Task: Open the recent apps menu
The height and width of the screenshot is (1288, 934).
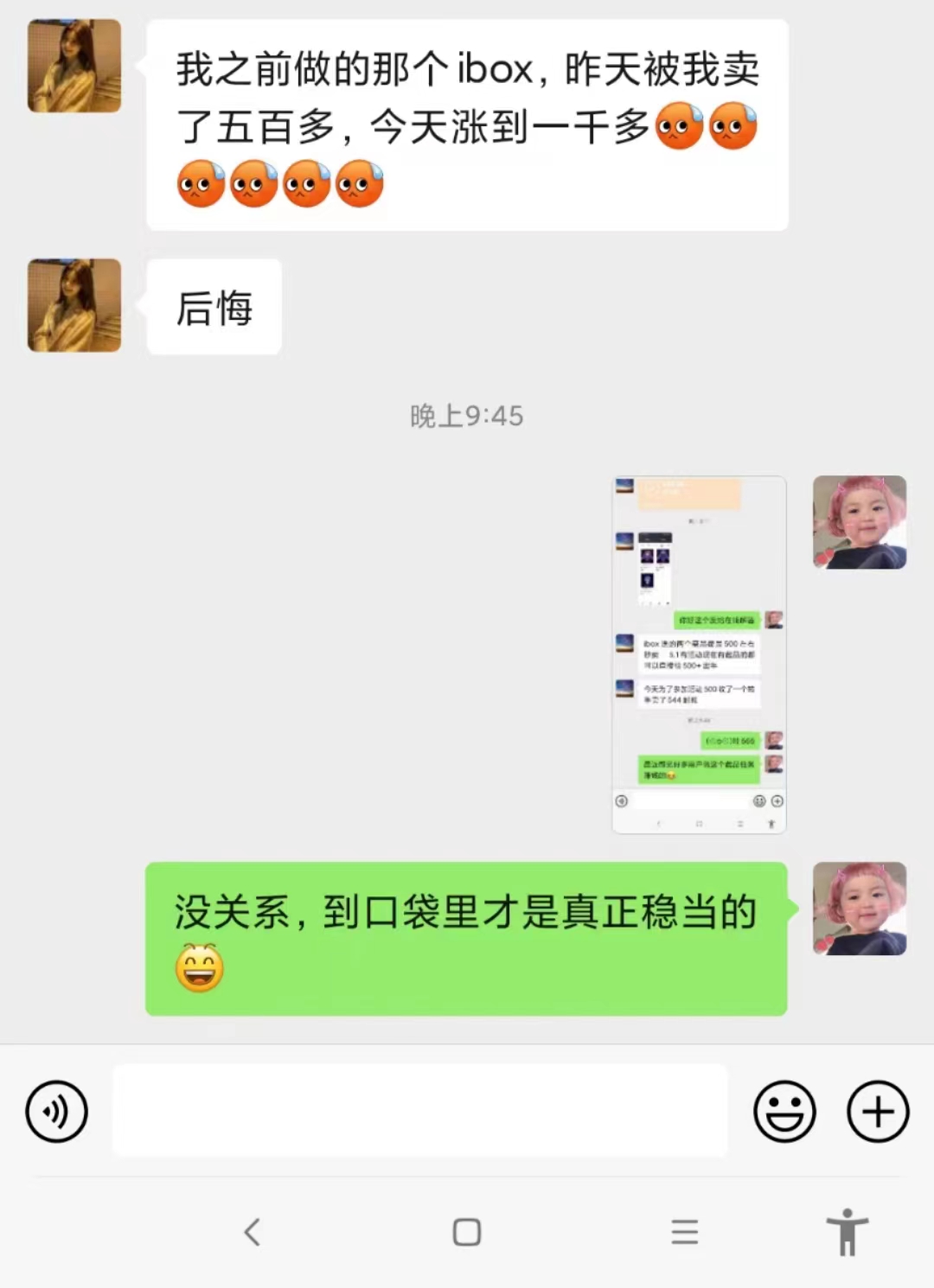Action: click(x=684, y=1232)
